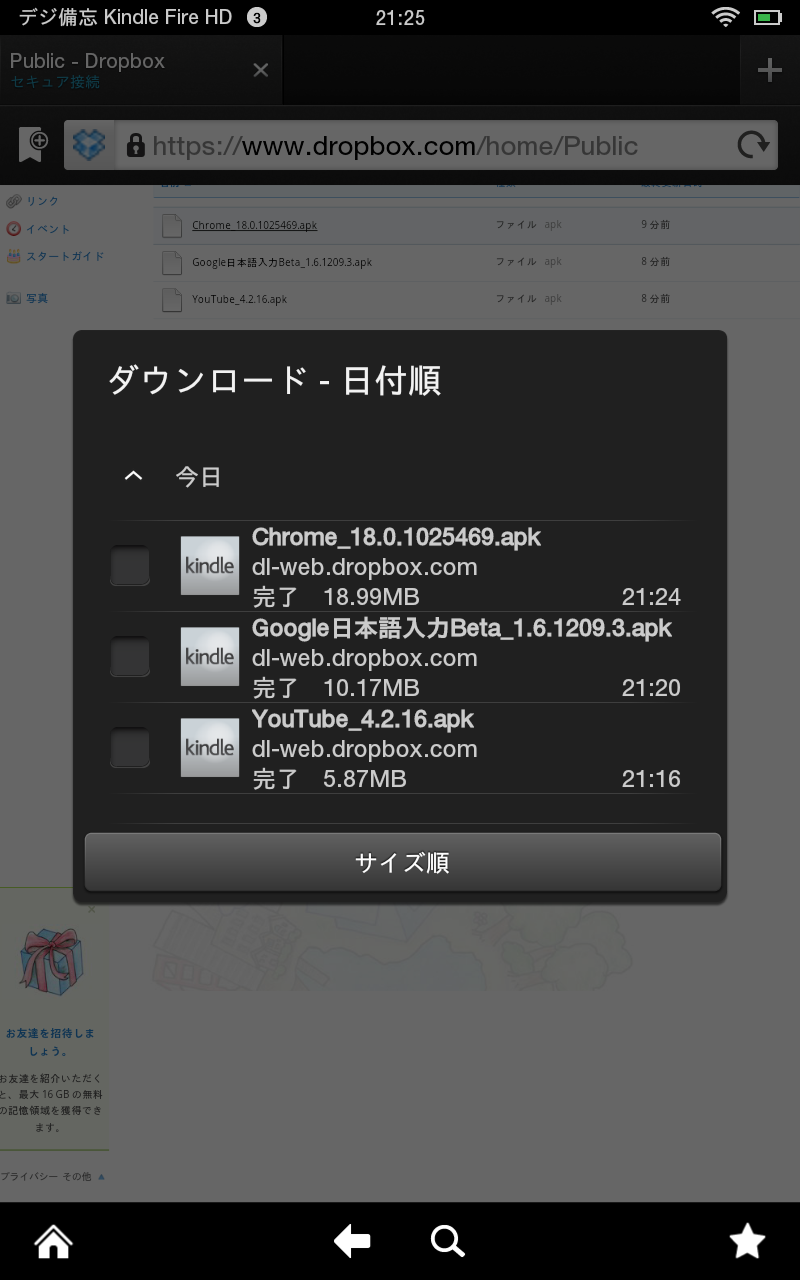Select the Google日本語入力Beta apk checkbox

pos(130,657)
